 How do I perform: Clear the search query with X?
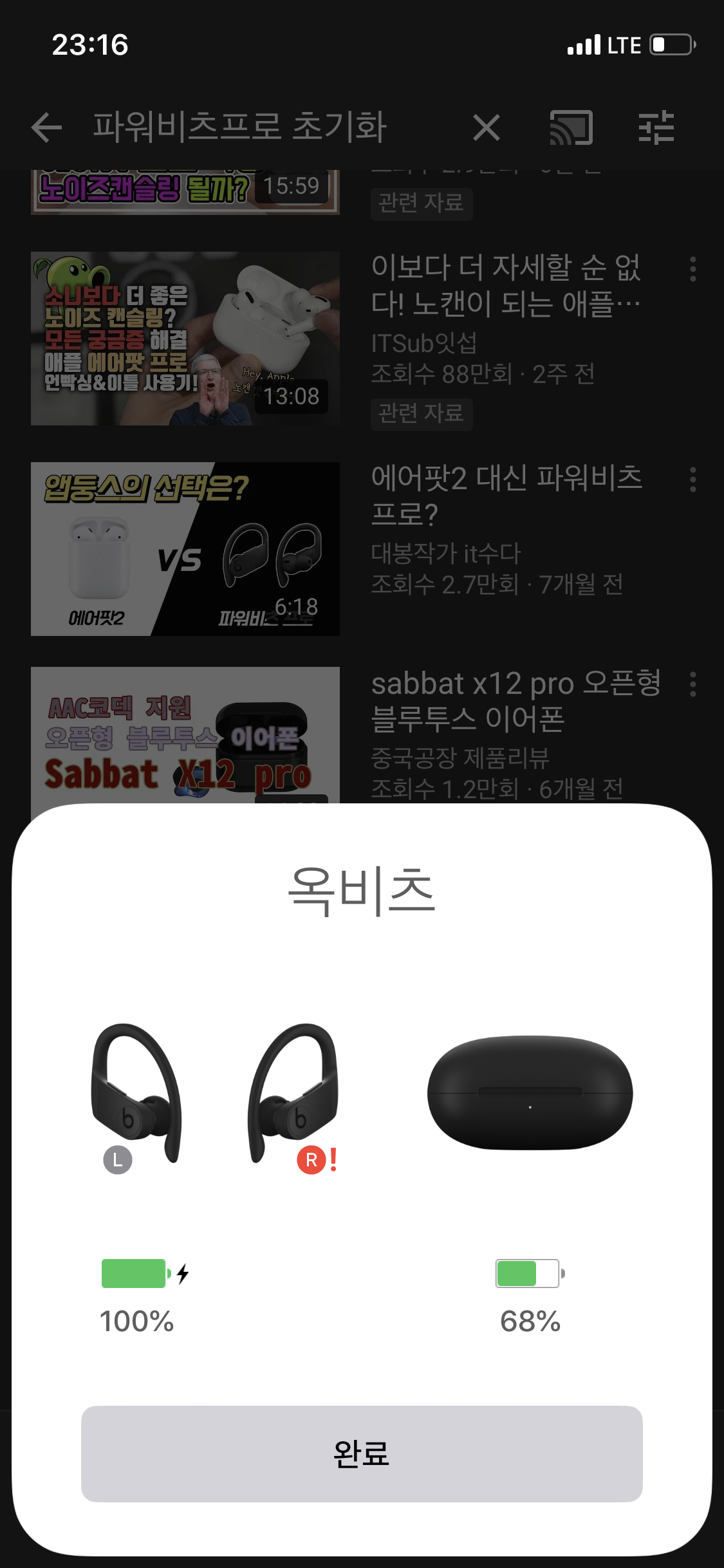487,127
